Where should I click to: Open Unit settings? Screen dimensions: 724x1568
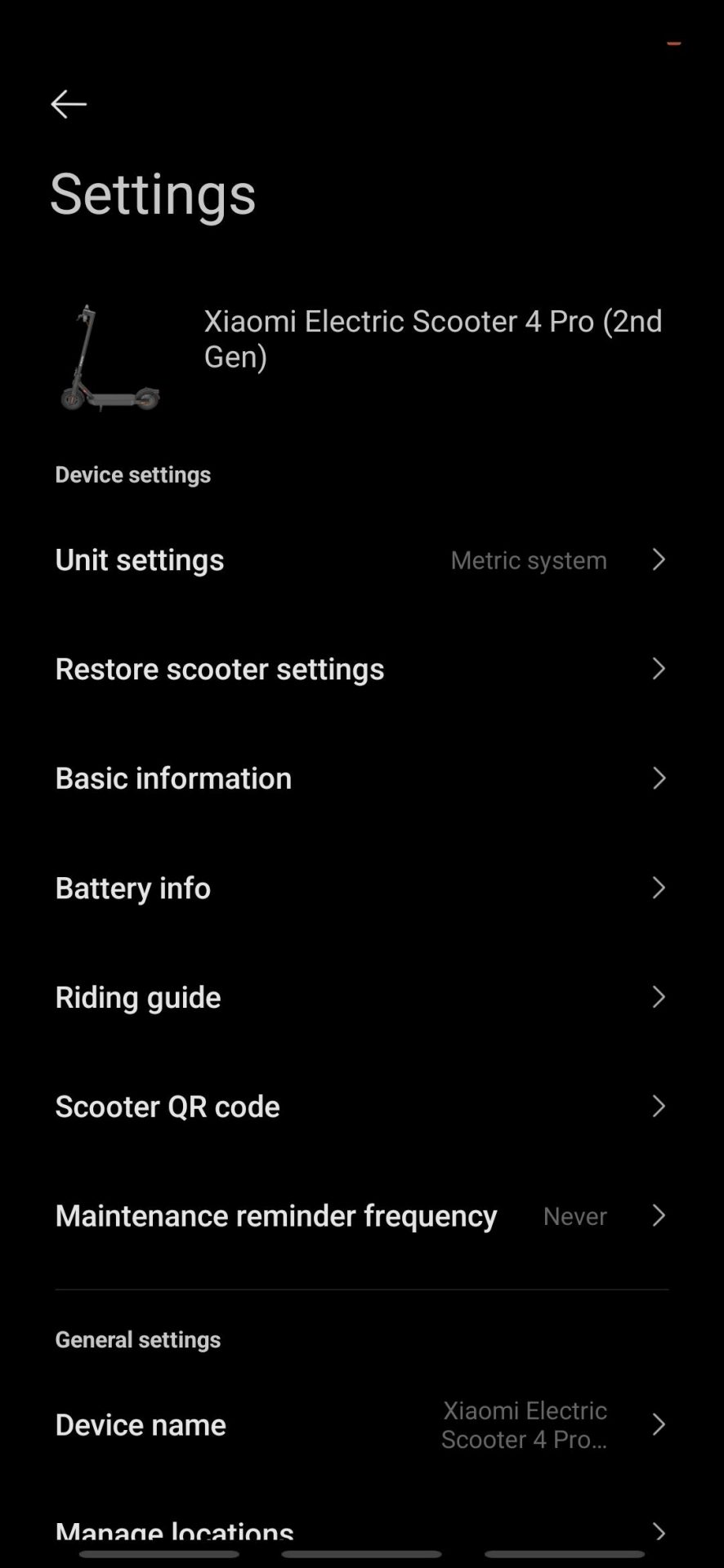click(362, 560)
